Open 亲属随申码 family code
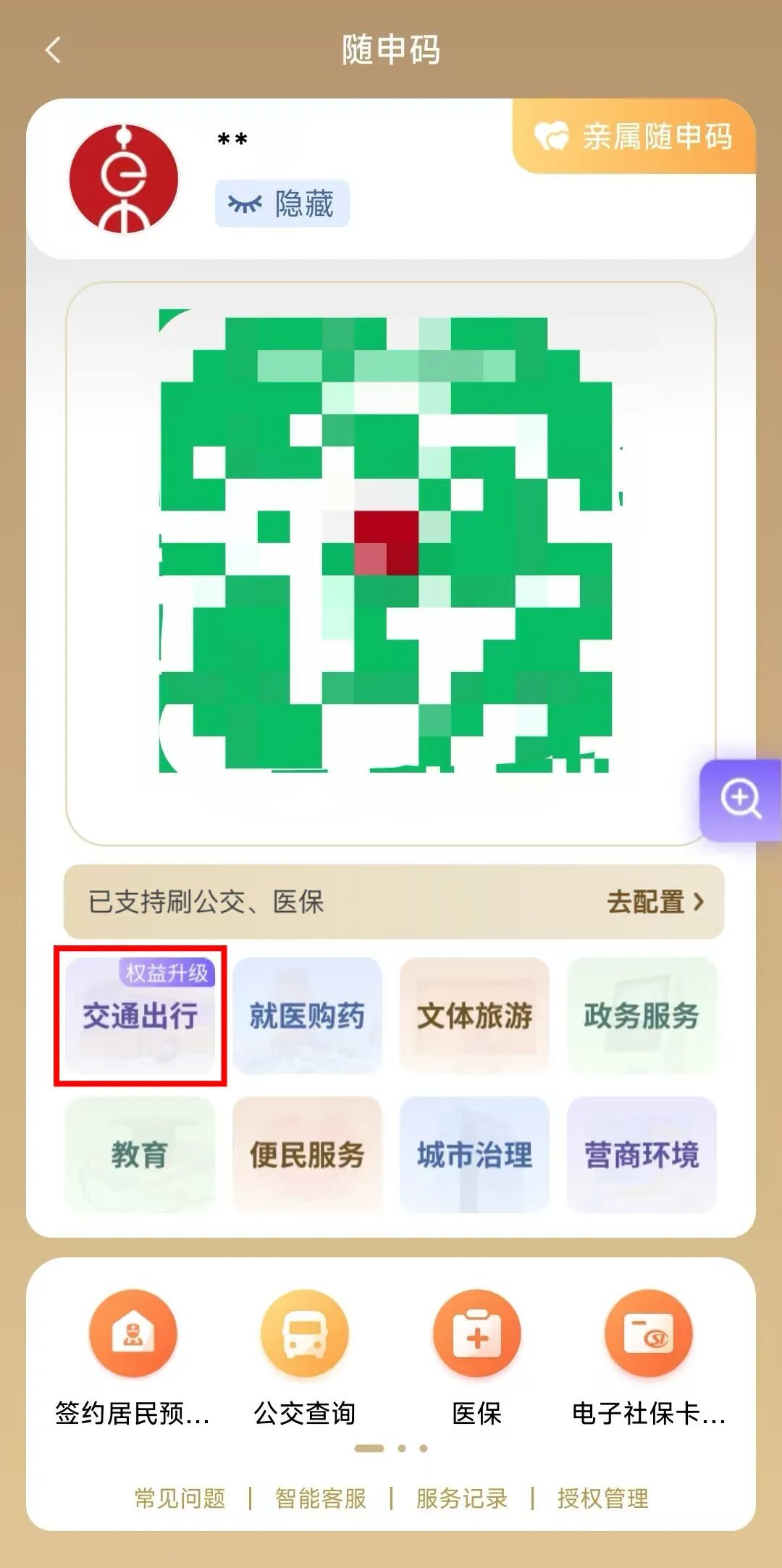 [x=636, y=136]
